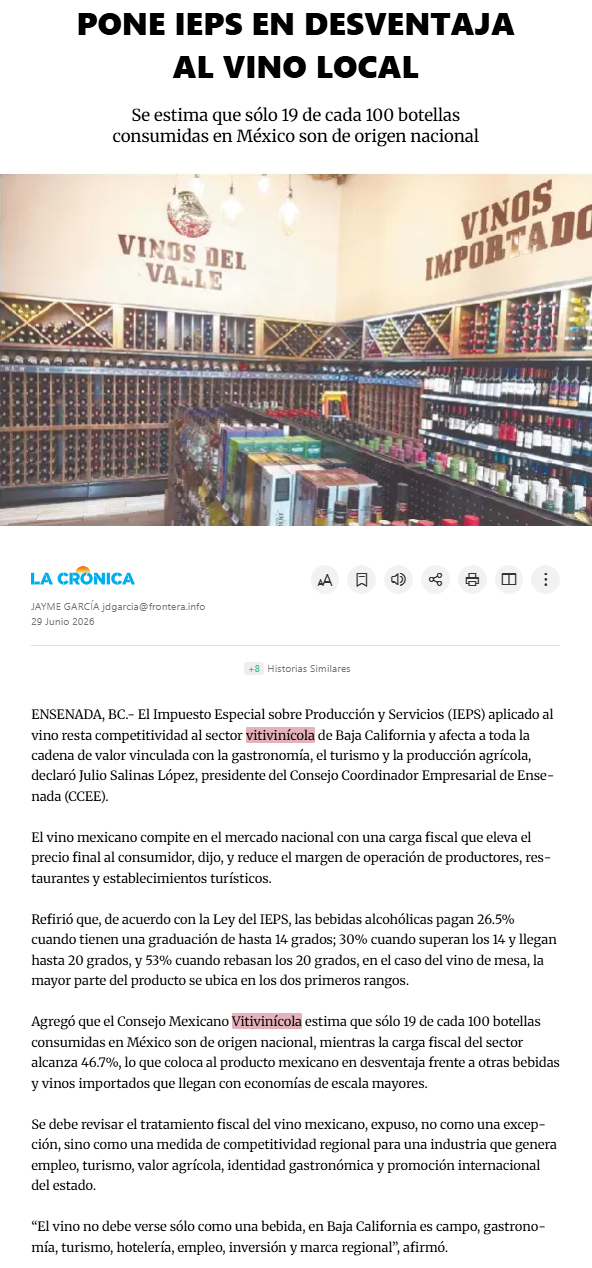Listen to the article with the speaker icon

pos(399,579)
